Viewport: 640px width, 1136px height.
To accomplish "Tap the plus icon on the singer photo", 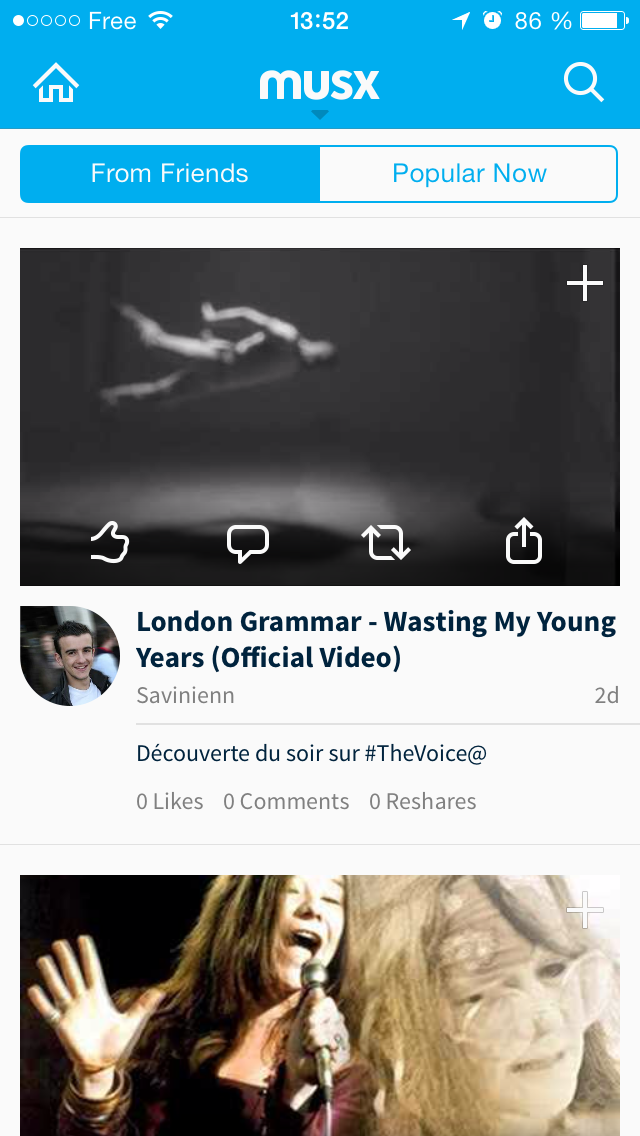I will 585,910.
